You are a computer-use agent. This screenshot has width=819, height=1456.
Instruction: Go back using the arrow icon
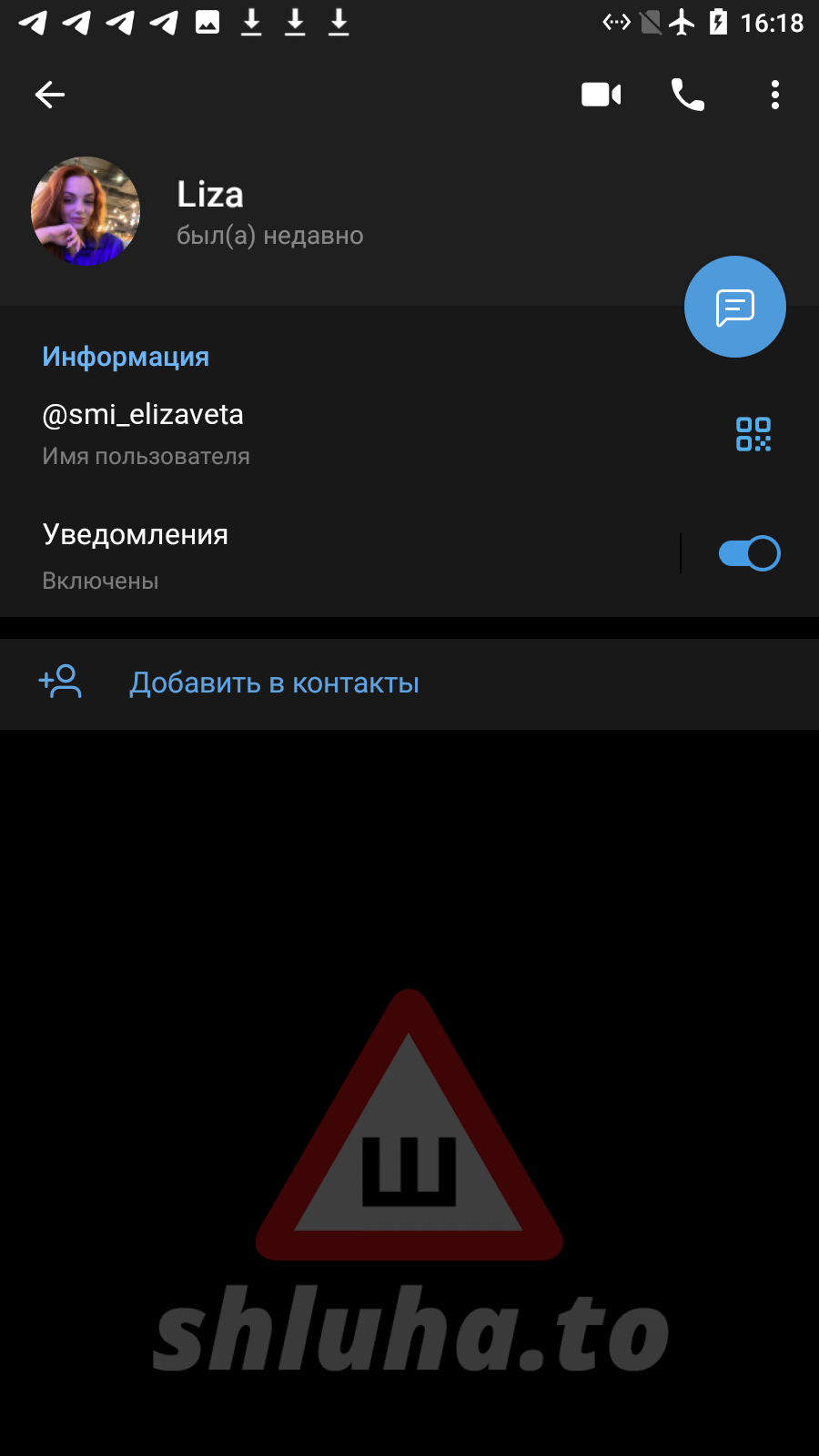(x=50, y=95)
